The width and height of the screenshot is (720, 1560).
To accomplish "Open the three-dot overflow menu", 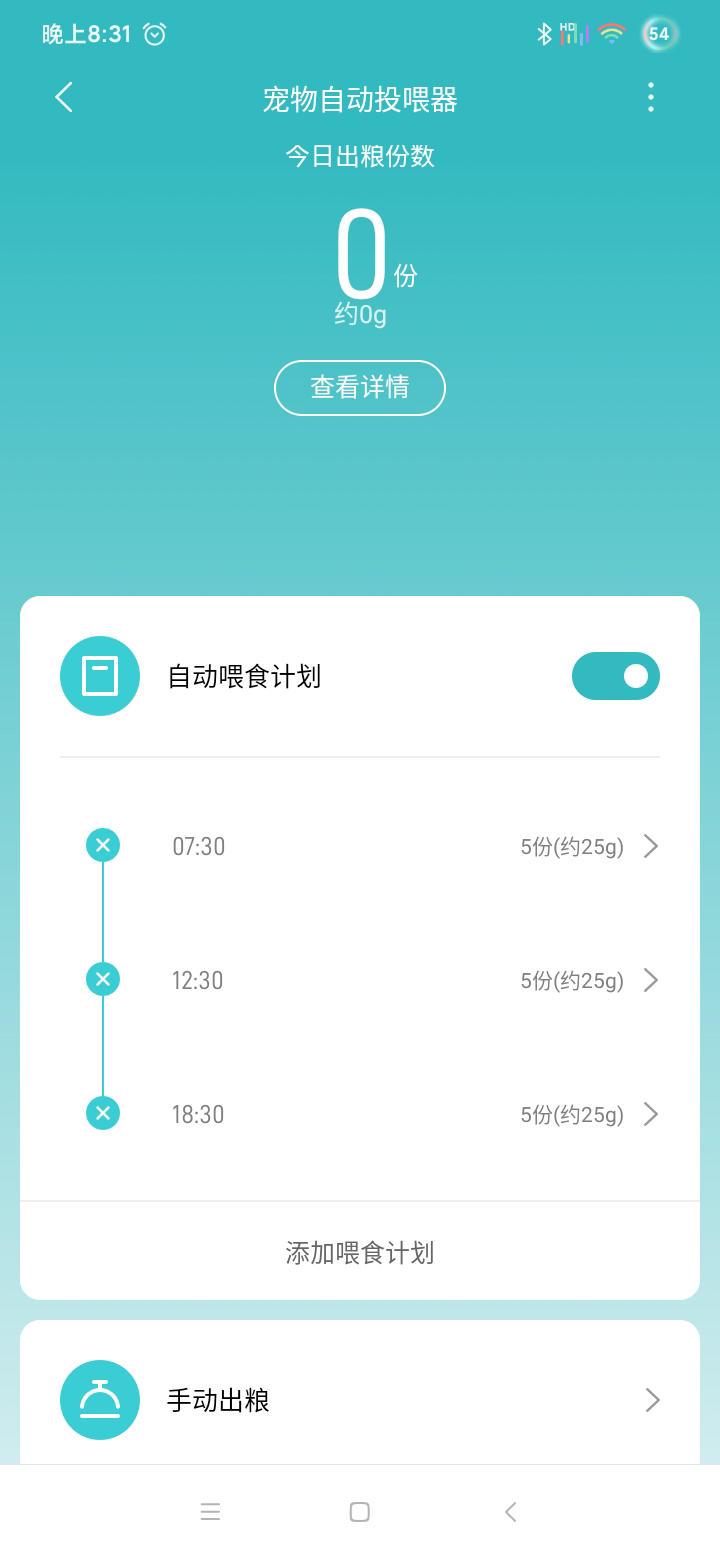I will [651, 98].
